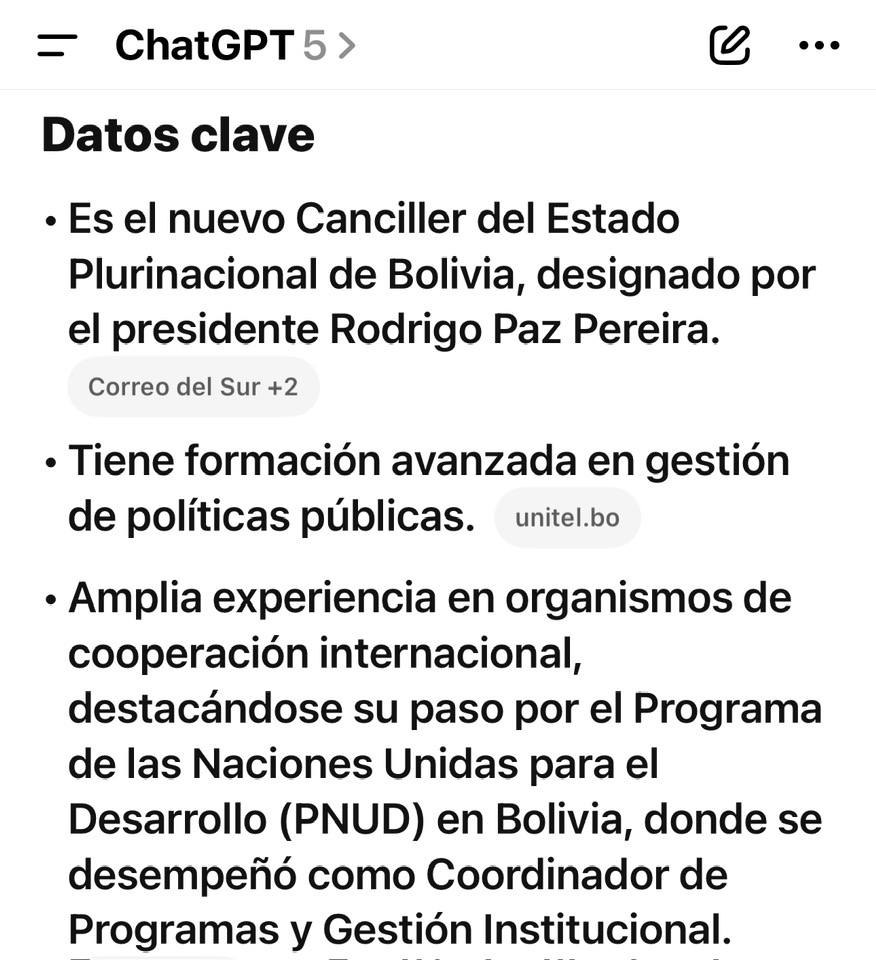The image size is (876, 960).
Task: Open the sidebar menu
Action: coord(57,45)
